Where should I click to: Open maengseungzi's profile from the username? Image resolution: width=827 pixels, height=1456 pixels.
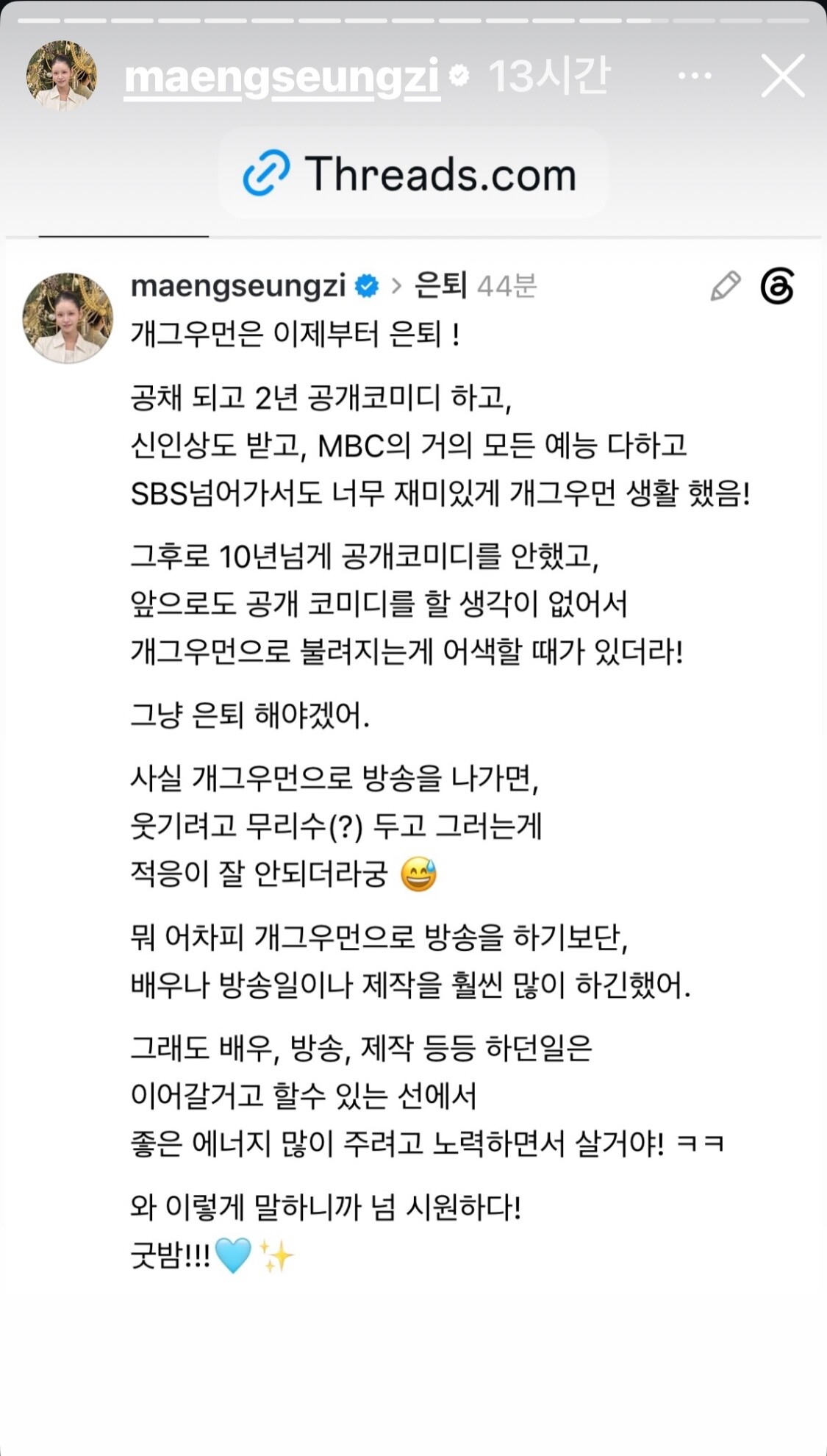pyautogui.click(x=282, y=76)
